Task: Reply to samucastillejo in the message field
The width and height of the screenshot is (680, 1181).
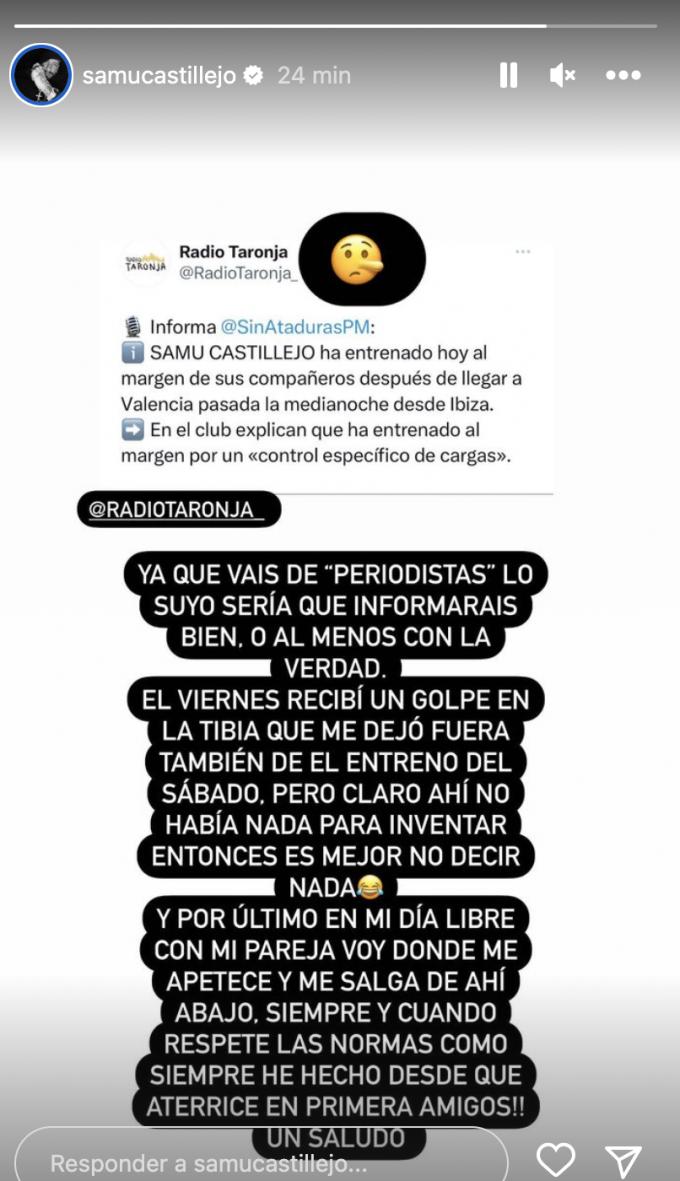Action: point(260,1163)
